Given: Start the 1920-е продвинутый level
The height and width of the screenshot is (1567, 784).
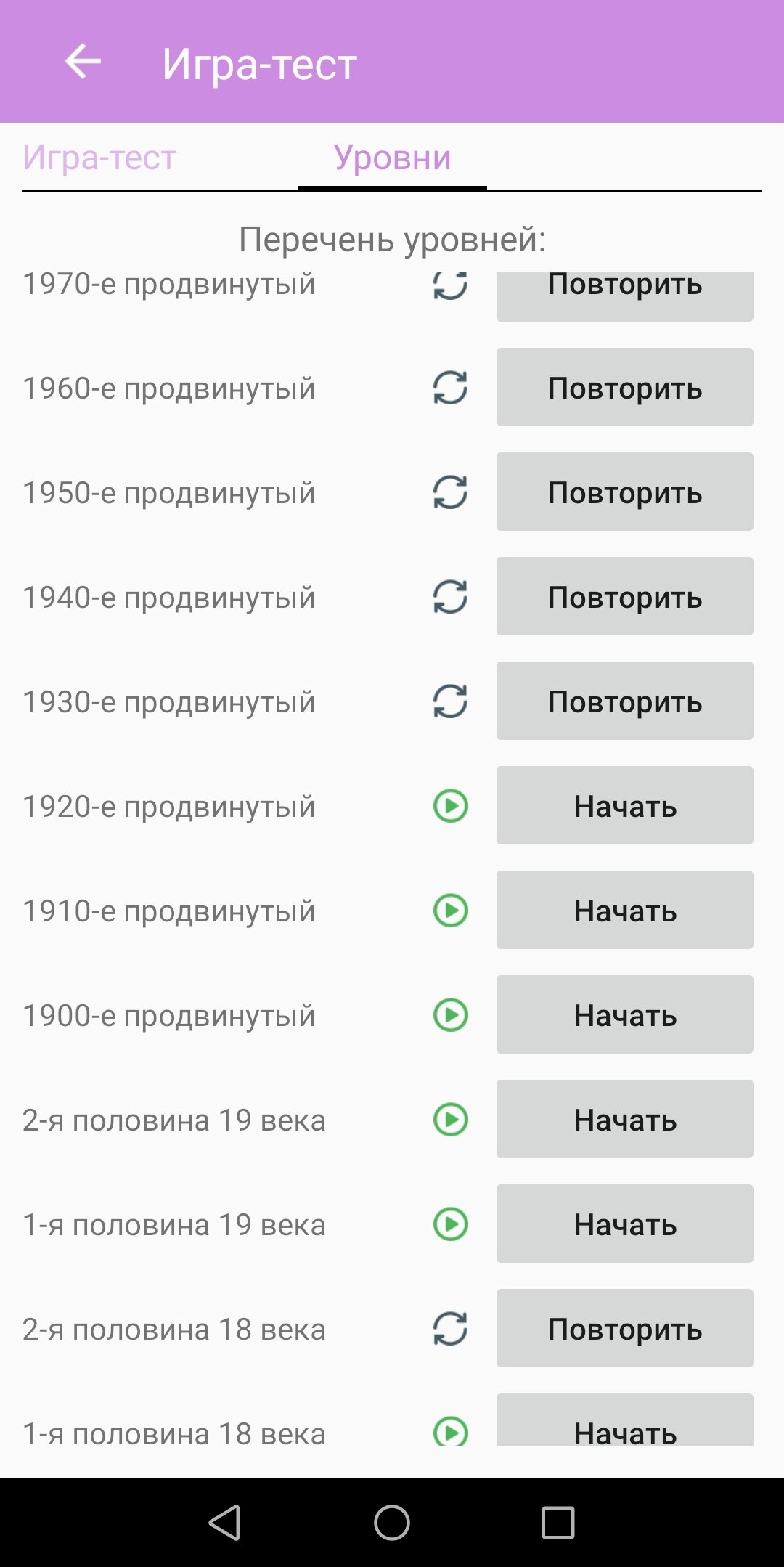Looking at the screenshot, I should coord(624,805).
